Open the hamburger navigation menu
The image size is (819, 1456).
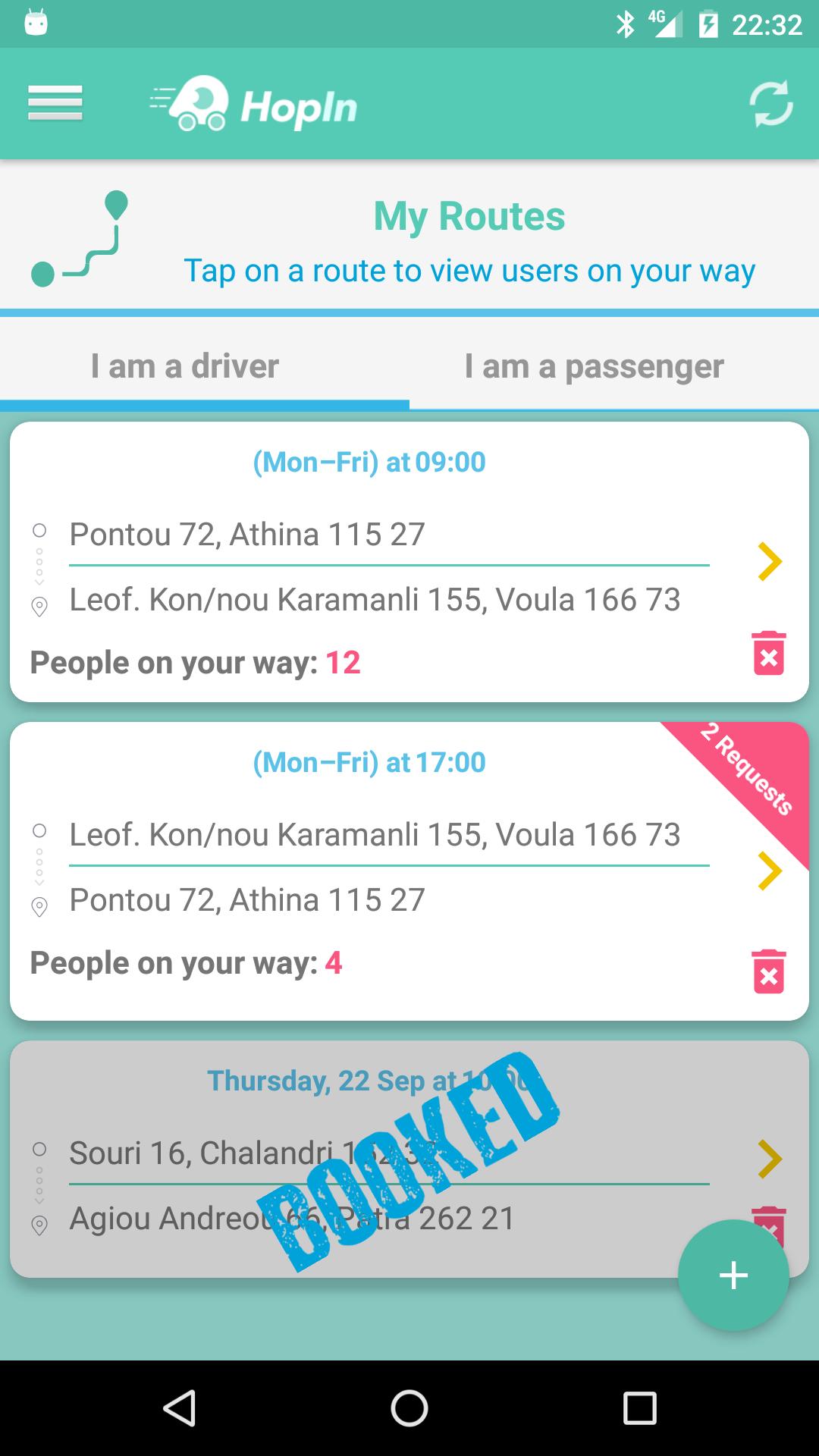click(x=55, y=103)
